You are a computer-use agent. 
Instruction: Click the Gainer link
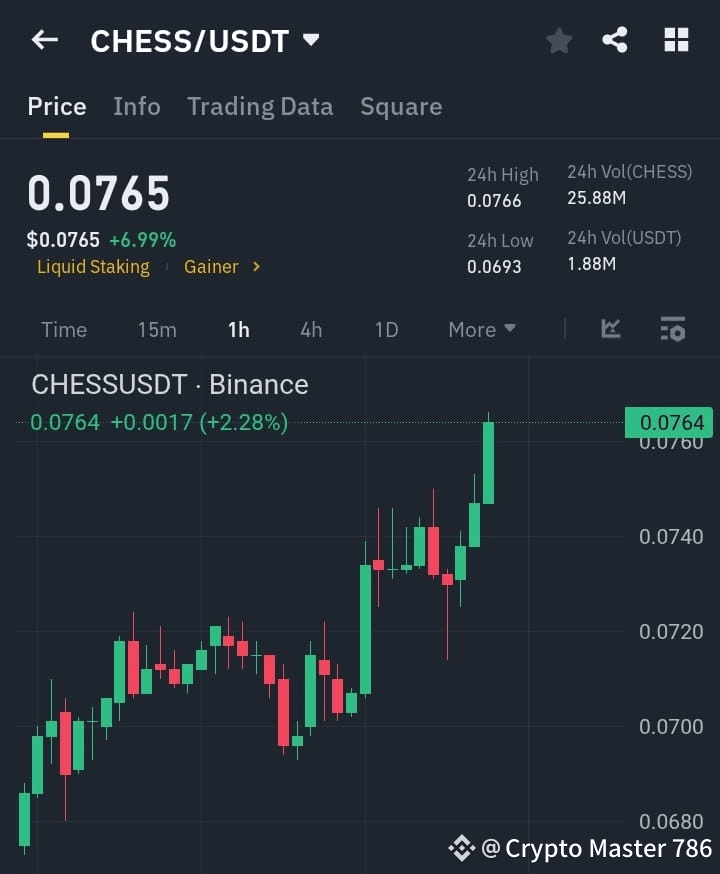coord(211,267)
